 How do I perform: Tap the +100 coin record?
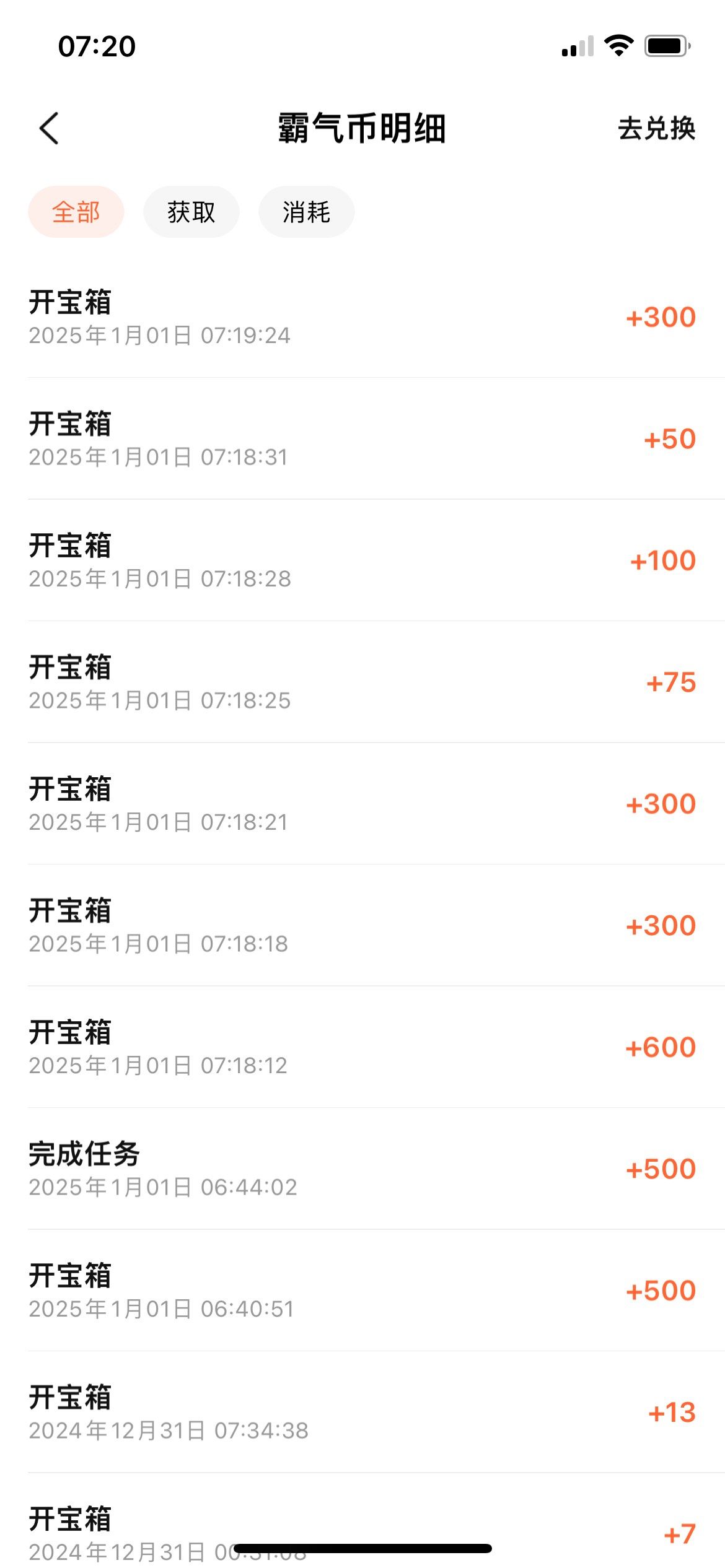tap(362, 559)
